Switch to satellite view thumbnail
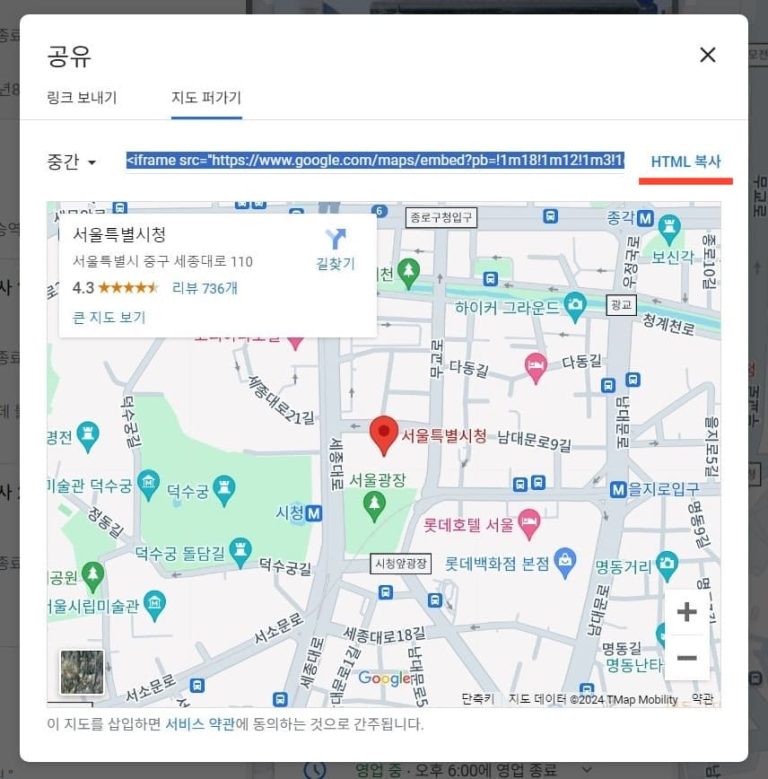The image size is (768, 779). tap(82, 672)
